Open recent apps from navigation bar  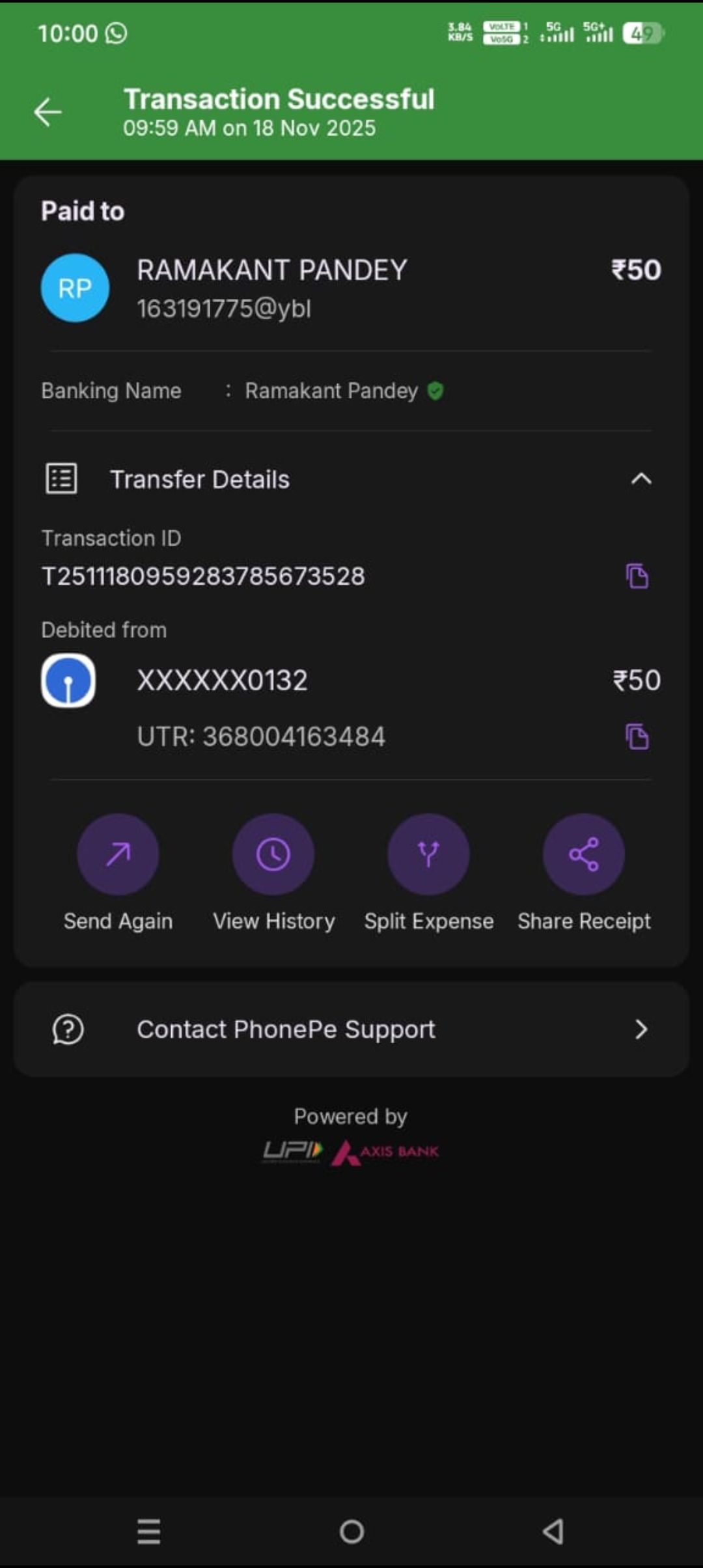pyautogui.click(x=149, y=1532)
